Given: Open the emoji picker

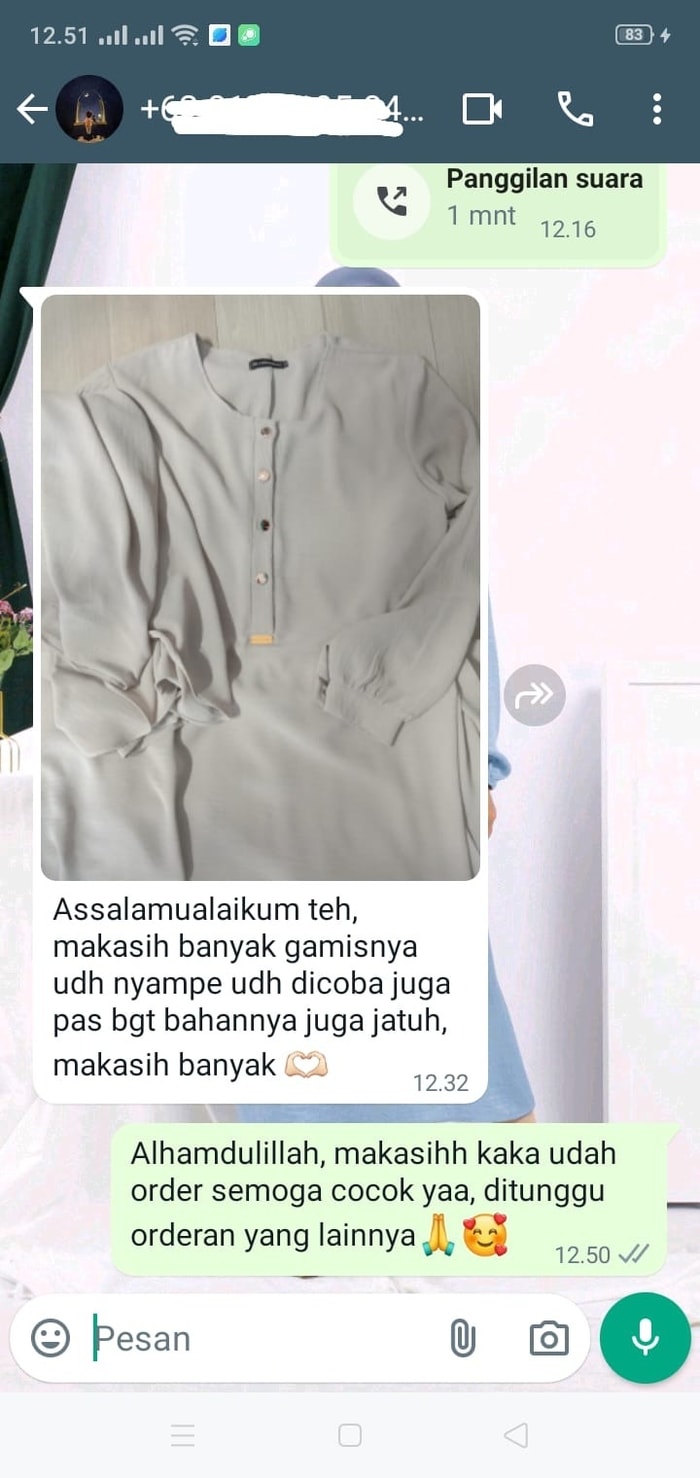Looking at the screenshot, I should point(51,1338).
